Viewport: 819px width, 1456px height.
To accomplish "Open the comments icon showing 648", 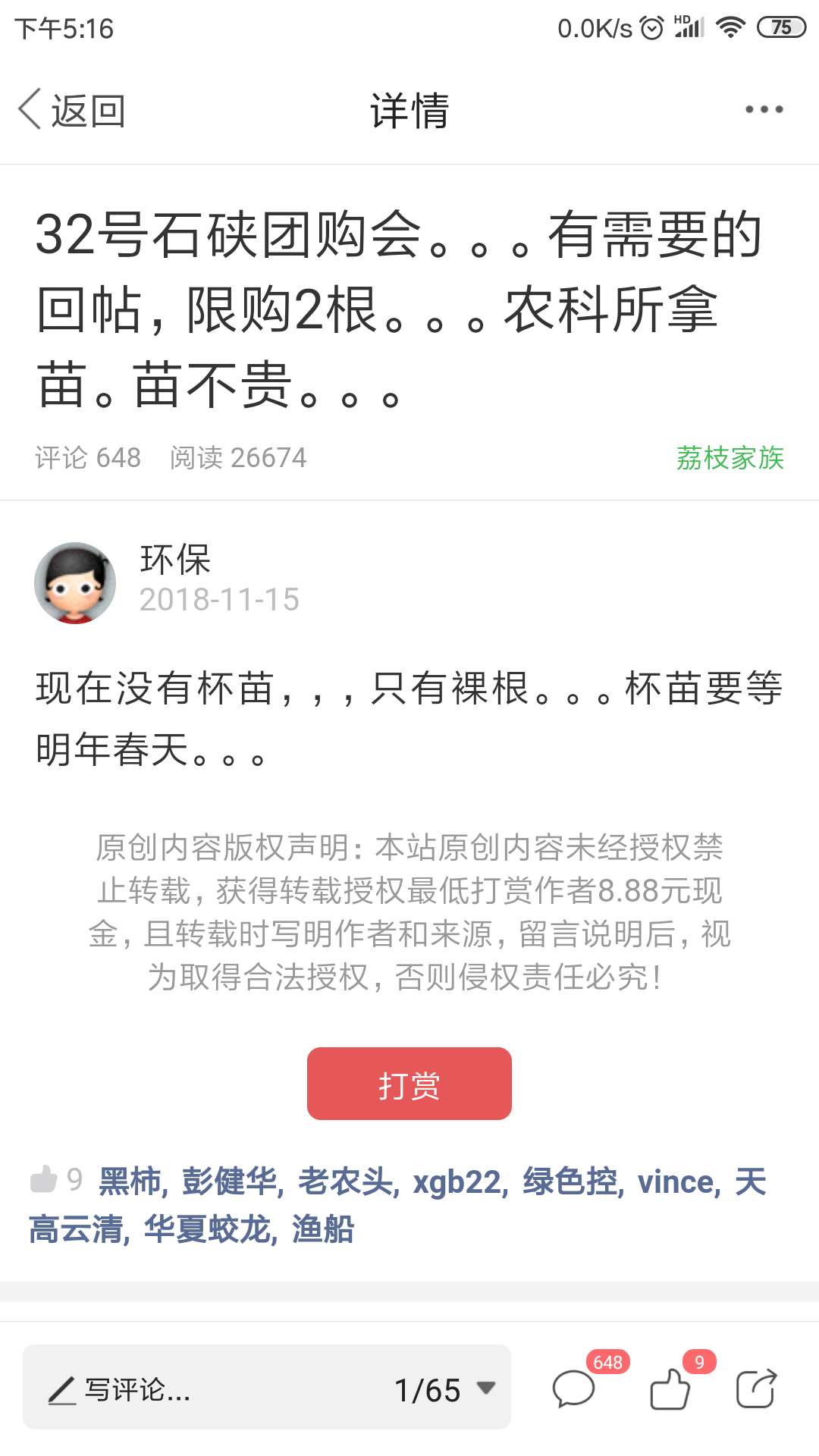I will pyautogui.click(x=575, y=1388).
